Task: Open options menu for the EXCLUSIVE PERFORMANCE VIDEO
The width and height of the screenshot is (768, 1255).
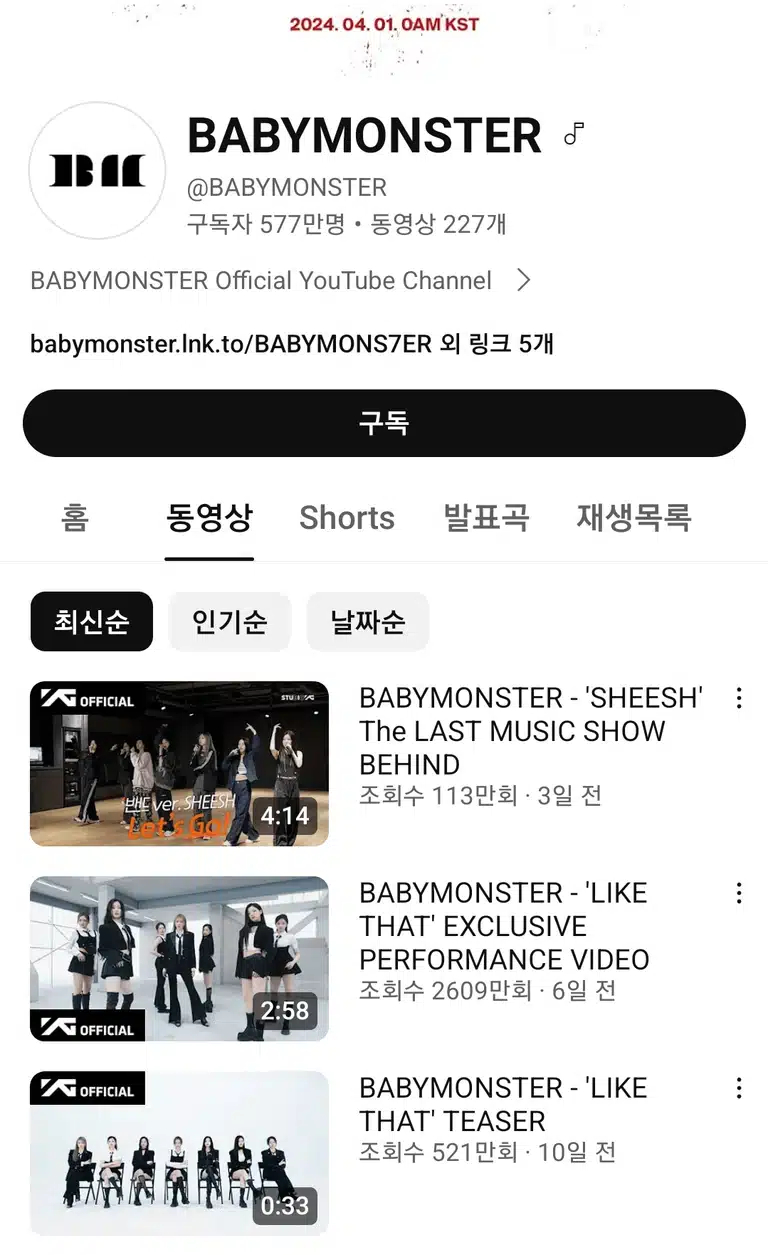Action: coord(739,893)
